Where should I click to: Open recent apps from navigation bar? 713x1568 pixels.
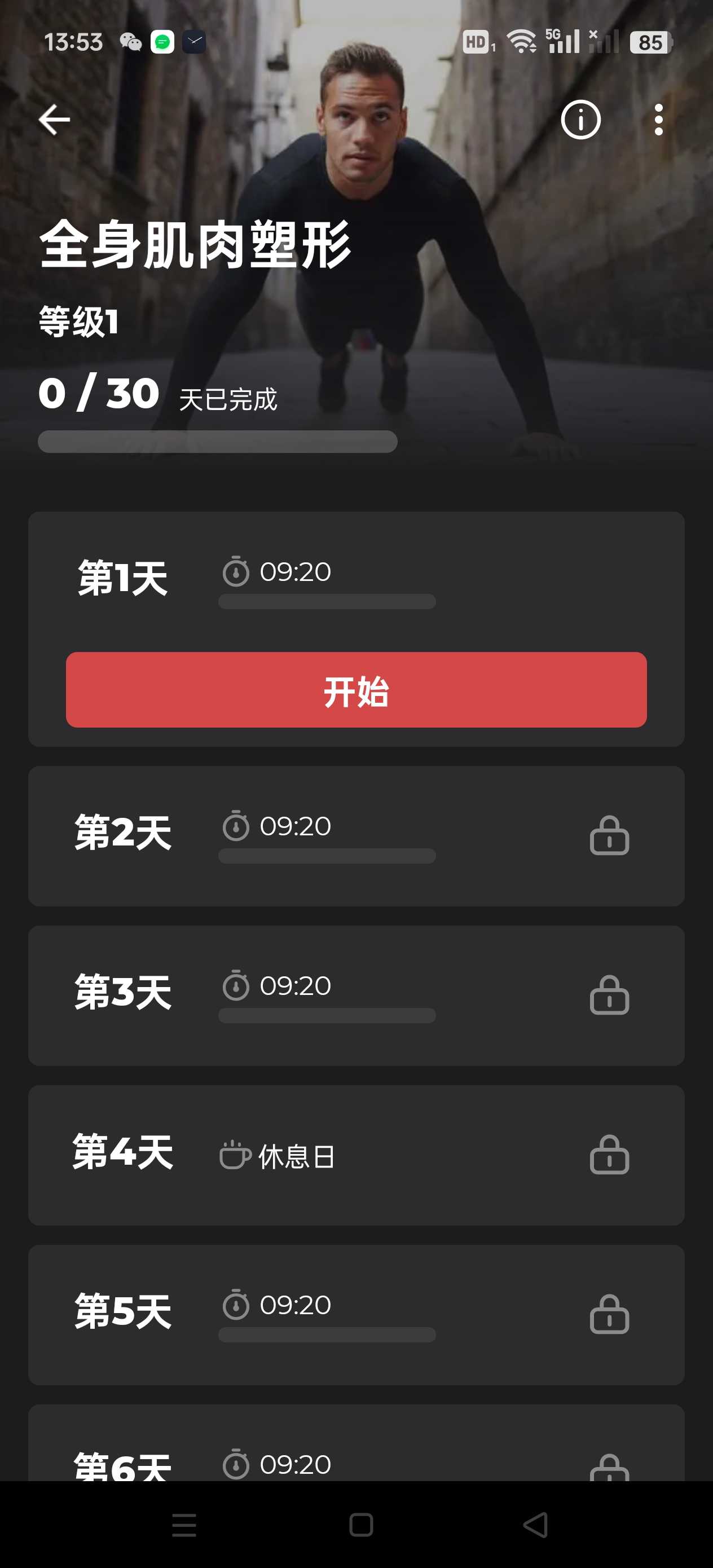click(x=184, y=1525)
